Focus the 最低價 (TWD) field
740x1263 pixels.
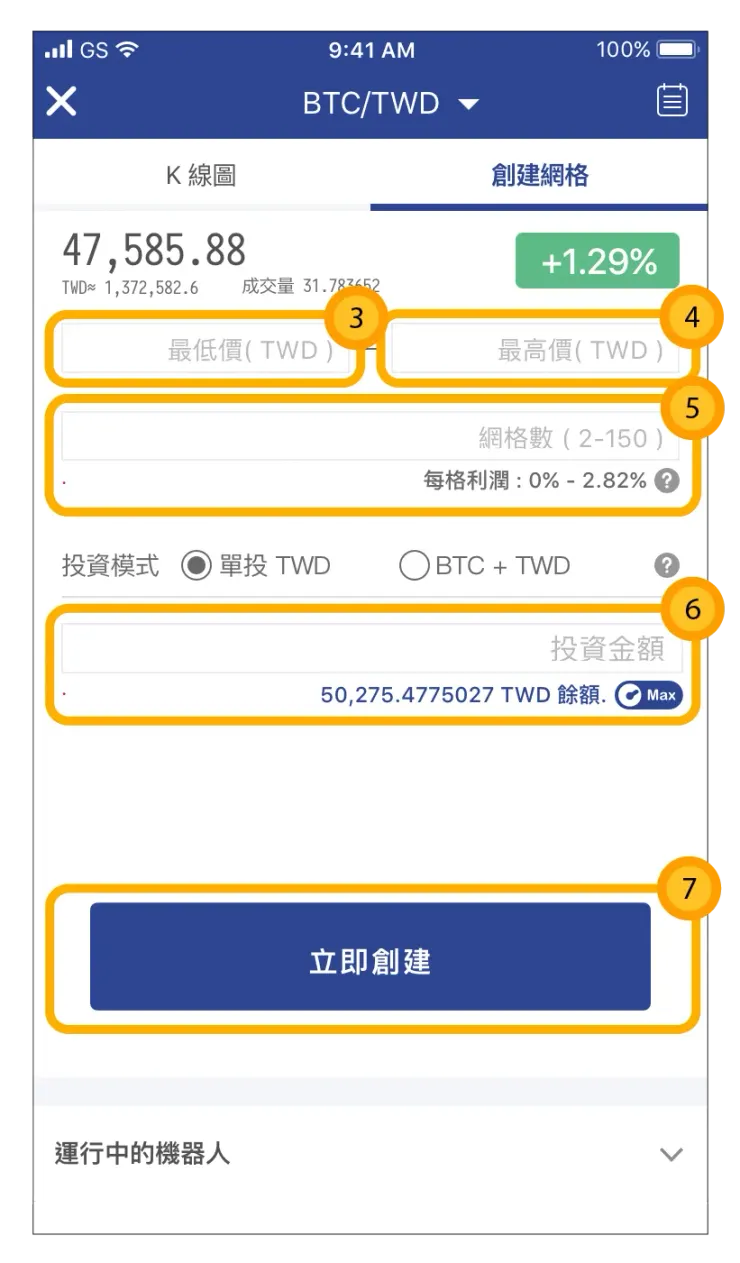(205, 351)
